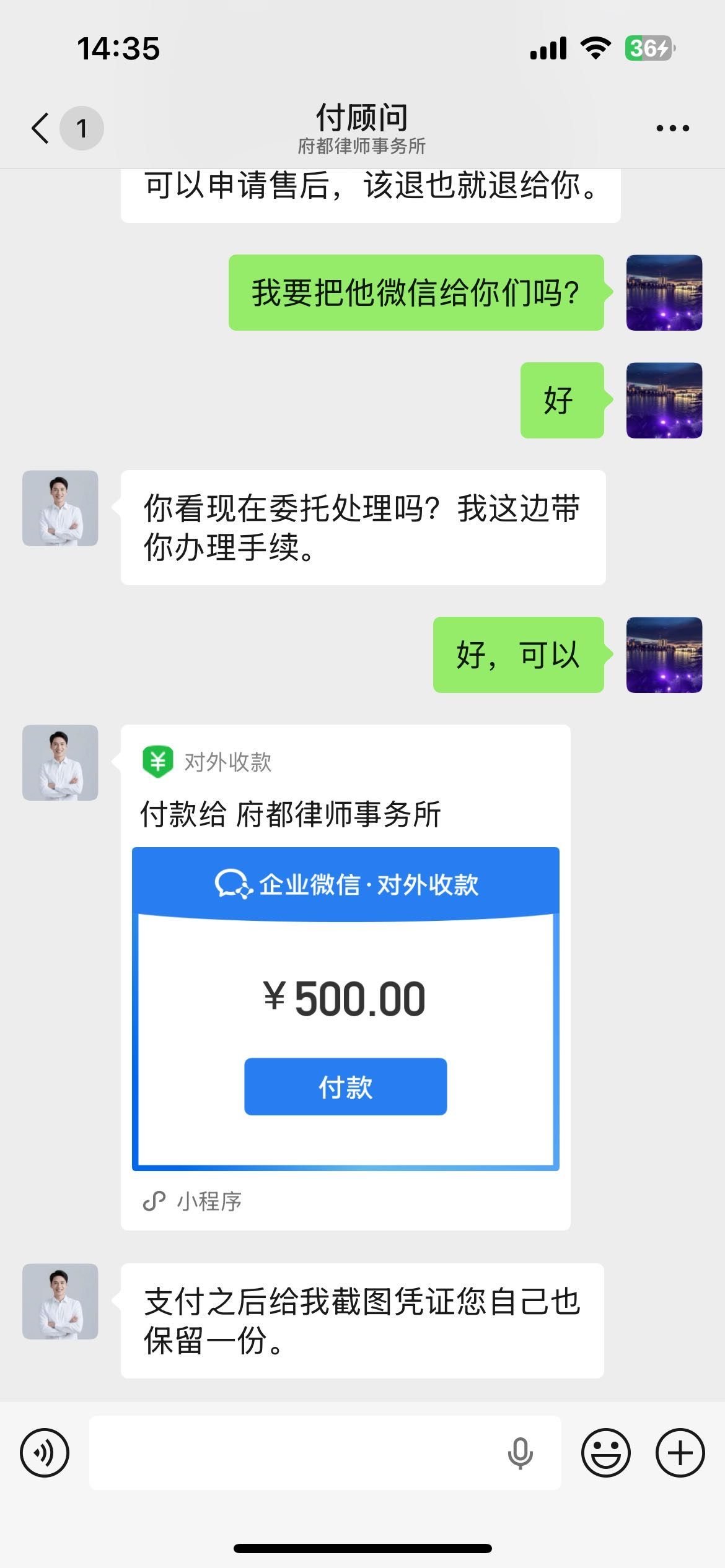The width and height of the screenshot is (725, 1568).
Task: Start voice dictation with the microphone
Action: [x=520, y=1453]
